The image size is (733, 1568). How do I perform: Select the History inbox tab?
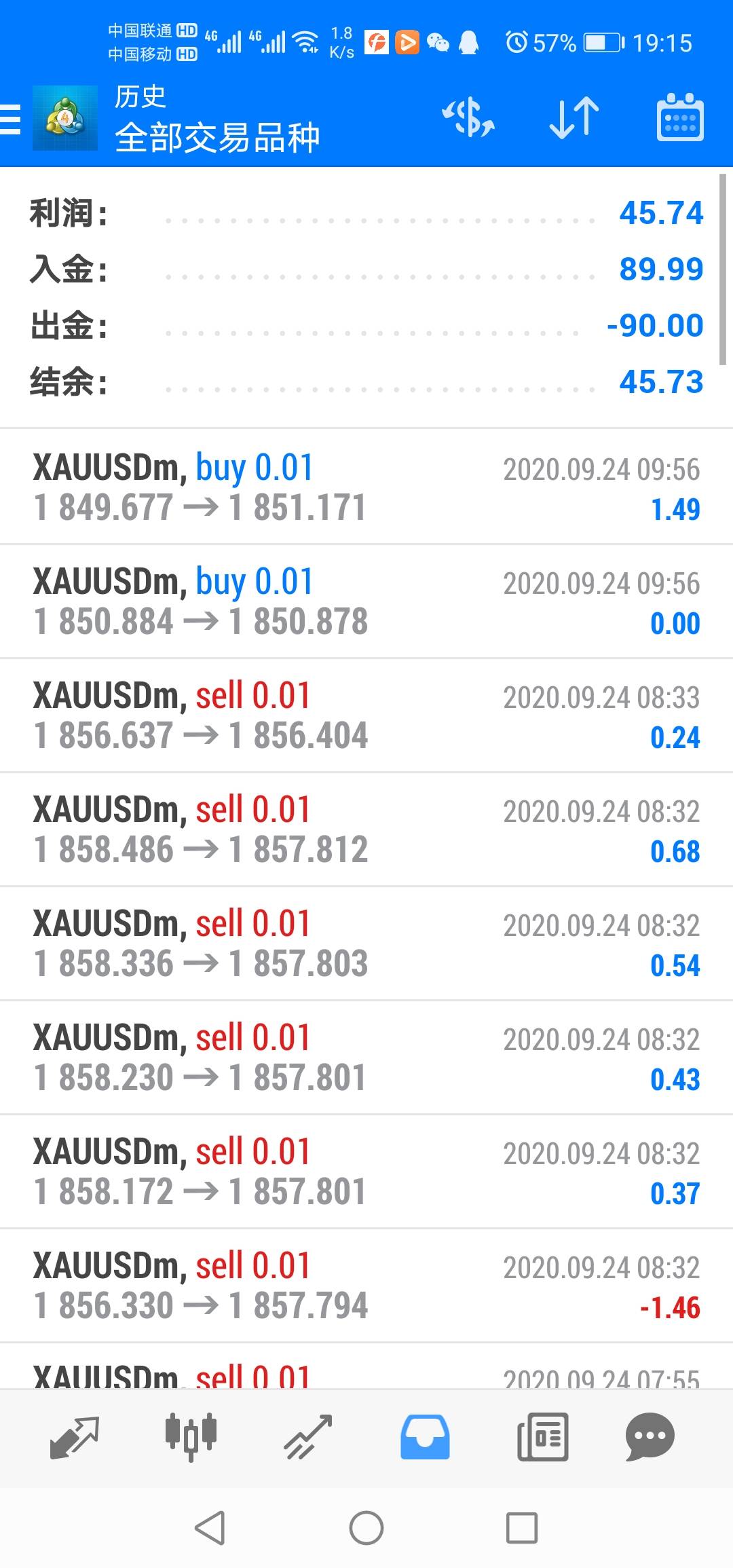tap(425, 1437)
